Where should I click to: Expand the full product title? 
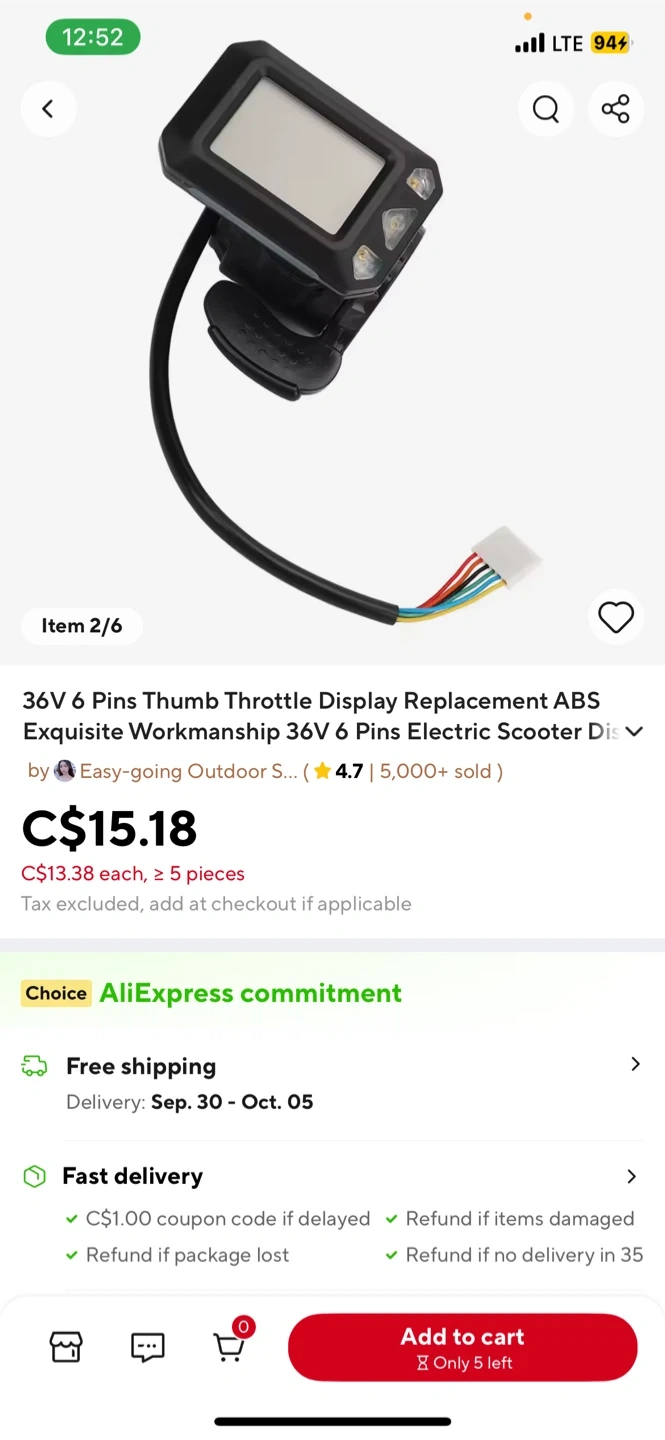634,732
